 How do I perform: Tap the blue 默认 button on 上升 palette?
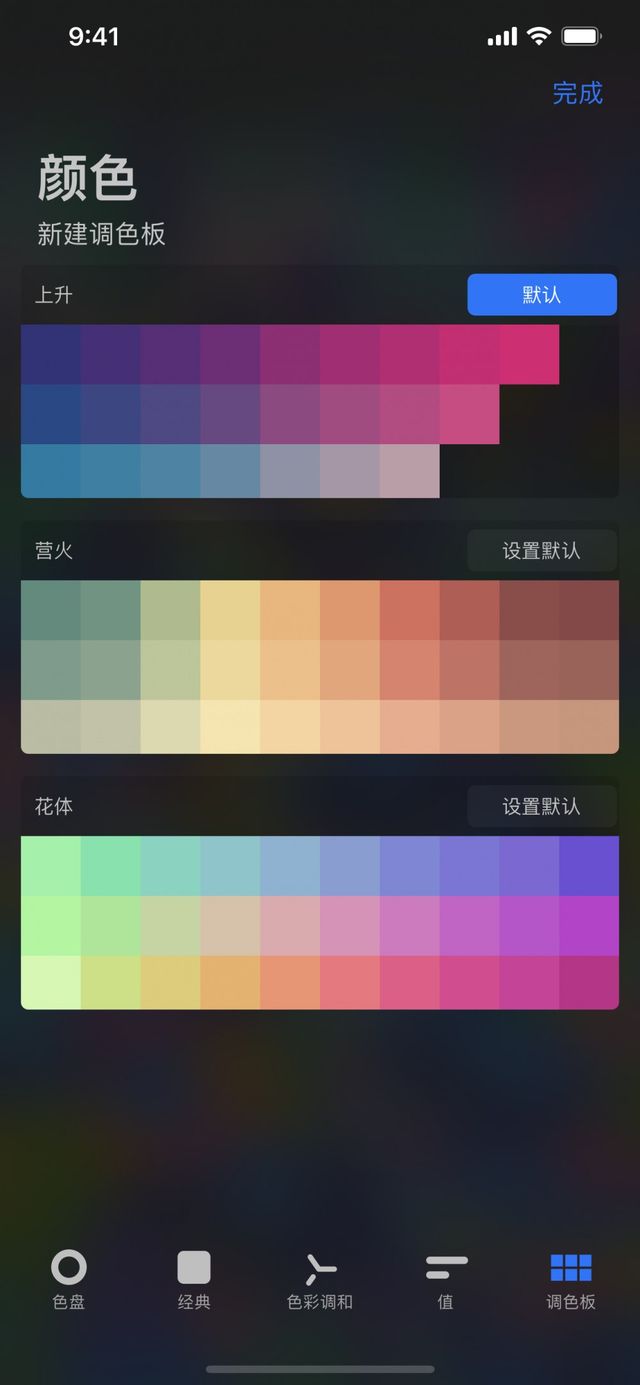tap(541, 295)
